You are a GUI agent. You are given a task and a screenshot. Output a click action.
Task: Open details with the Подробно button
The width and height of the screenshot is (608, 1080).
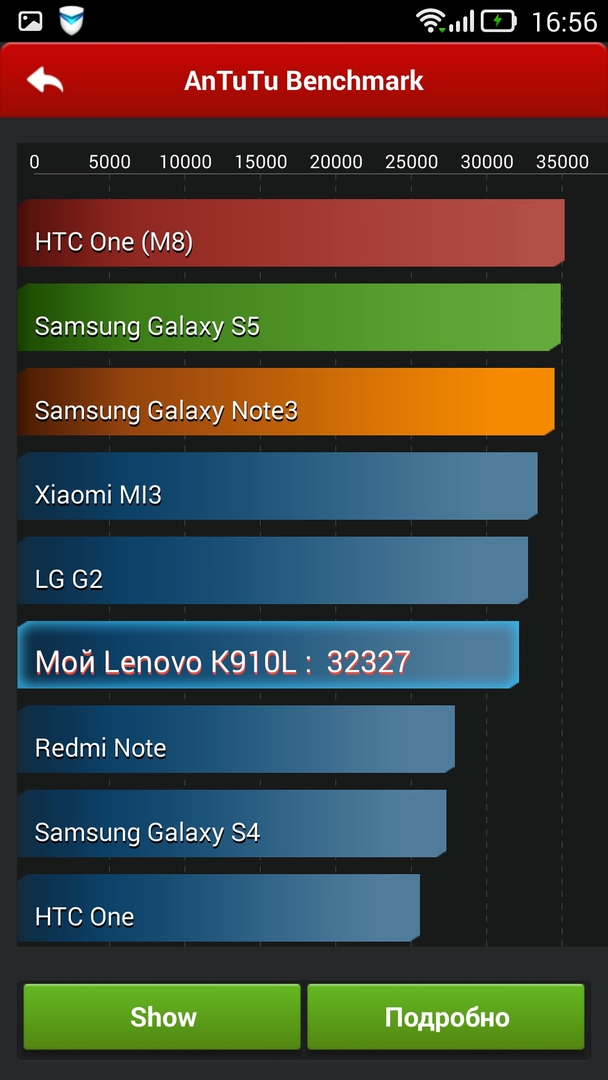(x=446, y=1017)
